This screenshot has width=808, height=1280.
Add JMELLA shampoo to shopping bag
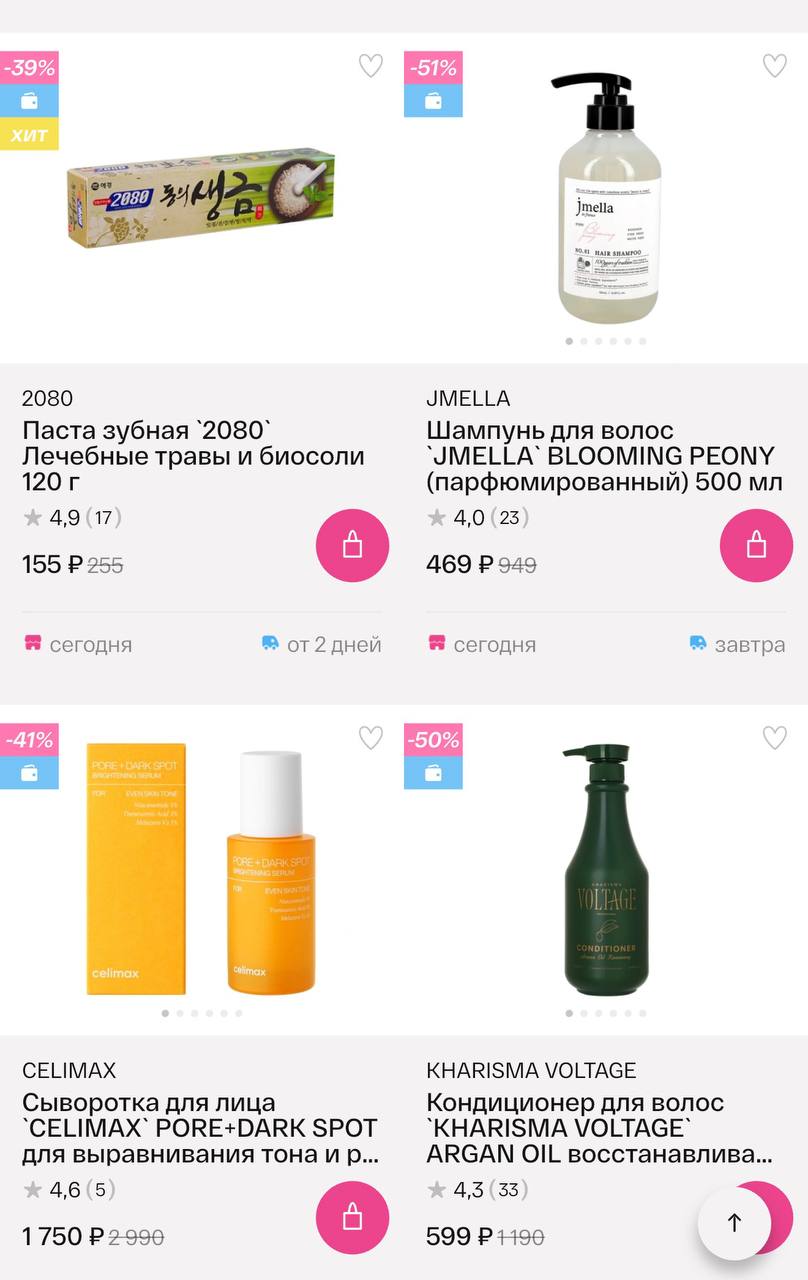coord(756,546)
